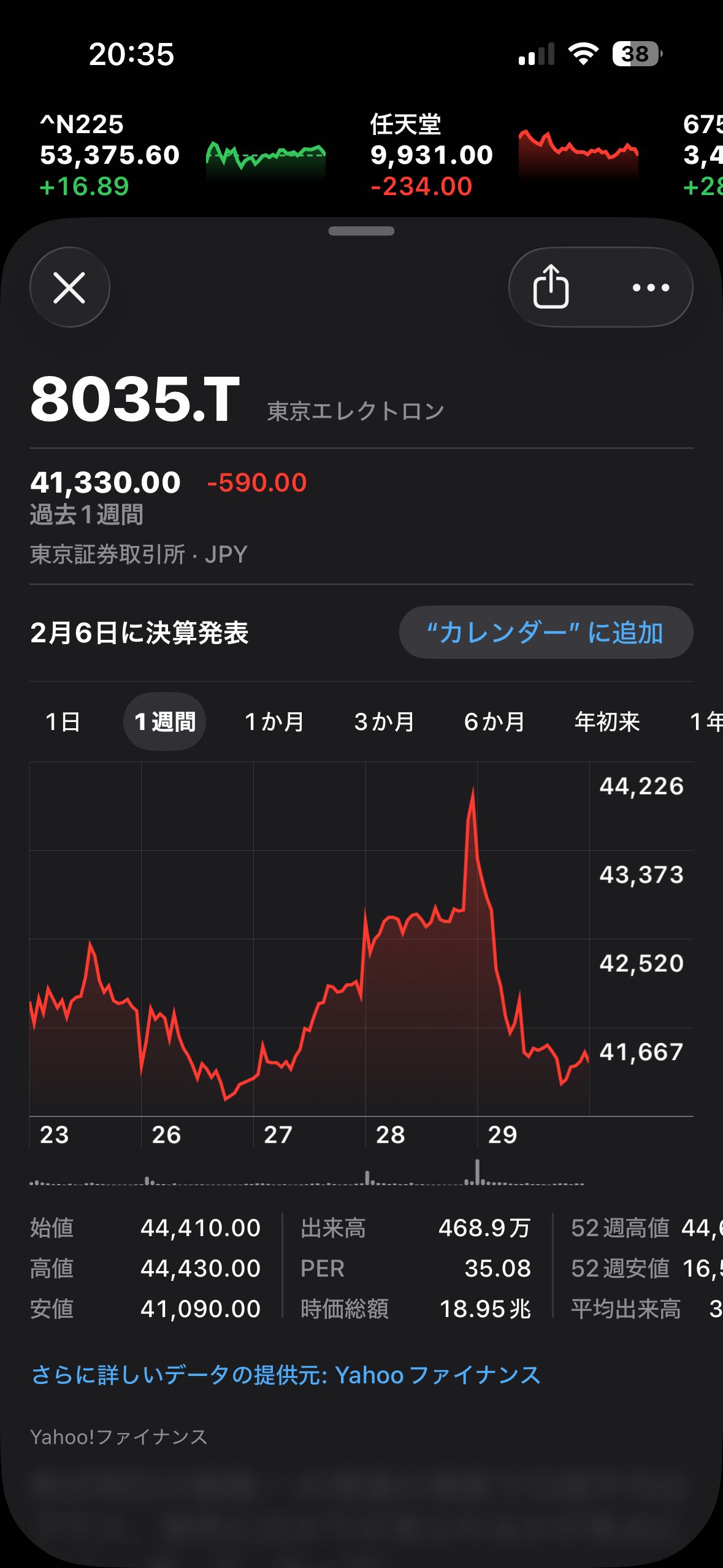Viewport: 723px width, 1568px height.
Task: Add earnings date to Calendar
Action: (x=545, y=632)
